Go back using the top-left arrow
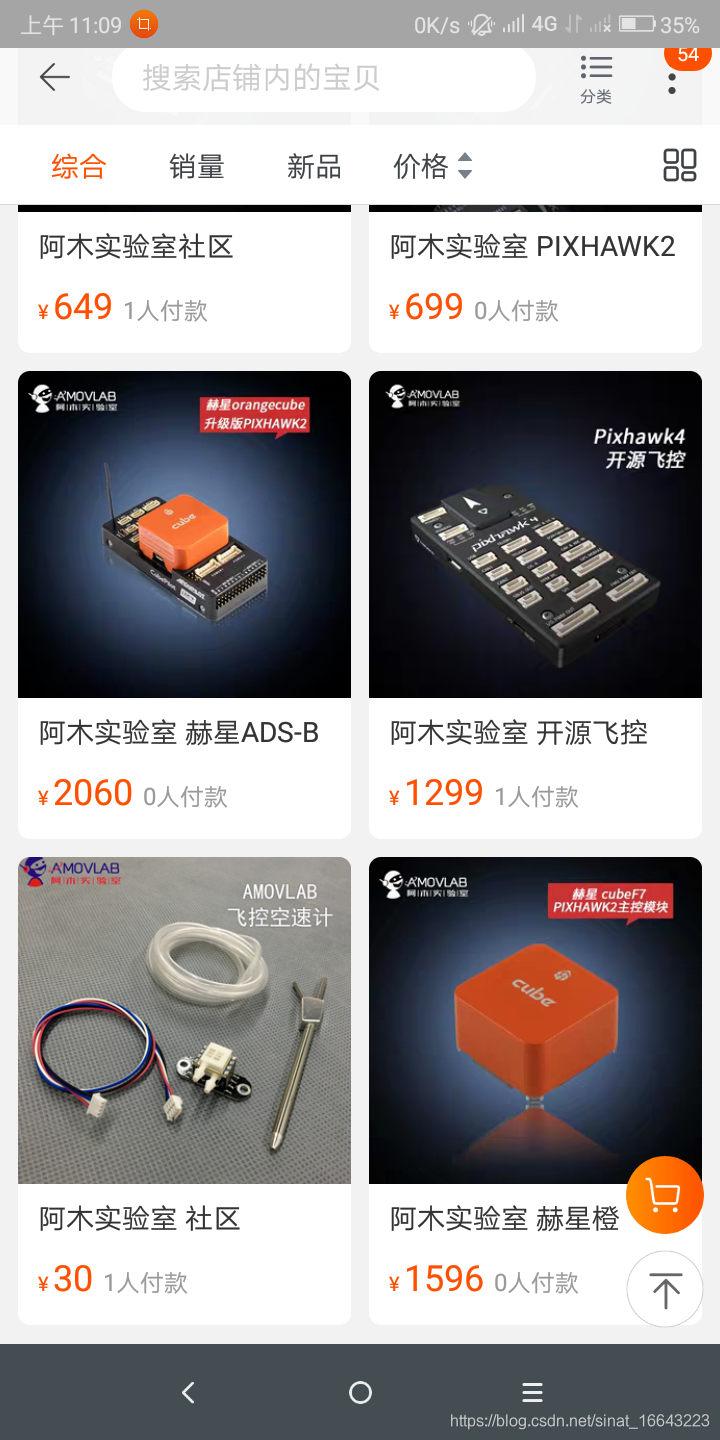The image size is (720, 1440). coord(55,77)
